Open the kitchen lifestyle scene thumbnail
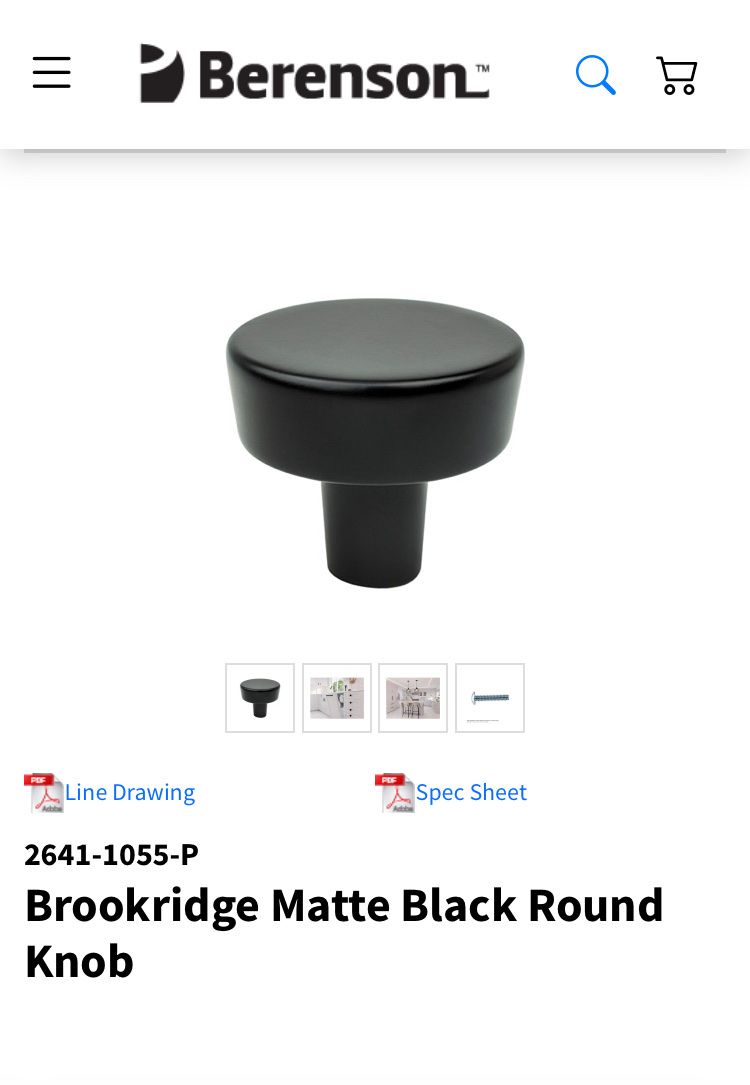 [413, 697]
